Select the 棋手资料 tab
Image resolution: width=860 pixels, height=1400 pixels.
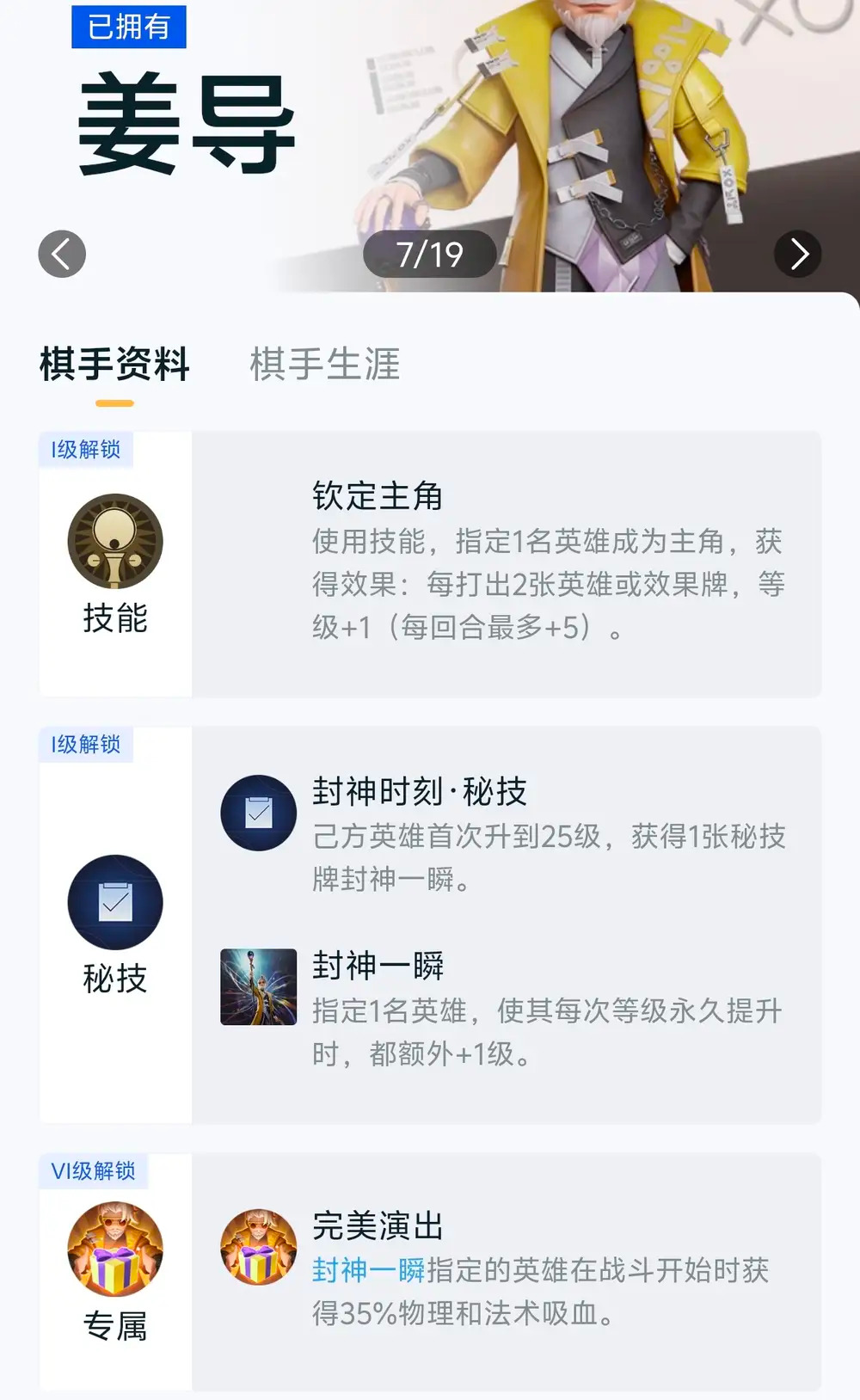114,364
